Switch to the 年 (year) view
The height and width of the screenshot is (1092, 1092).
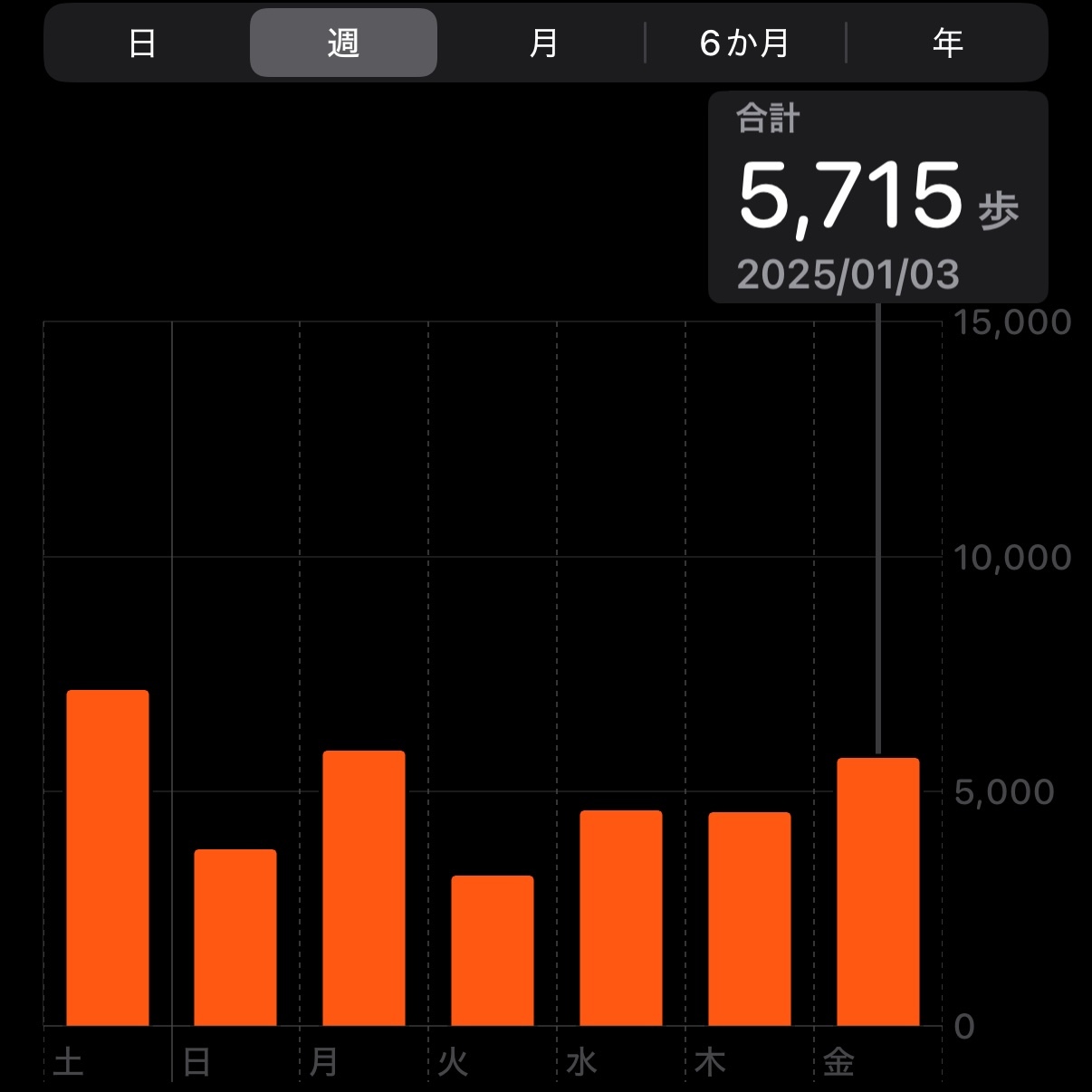click(947, 43)
